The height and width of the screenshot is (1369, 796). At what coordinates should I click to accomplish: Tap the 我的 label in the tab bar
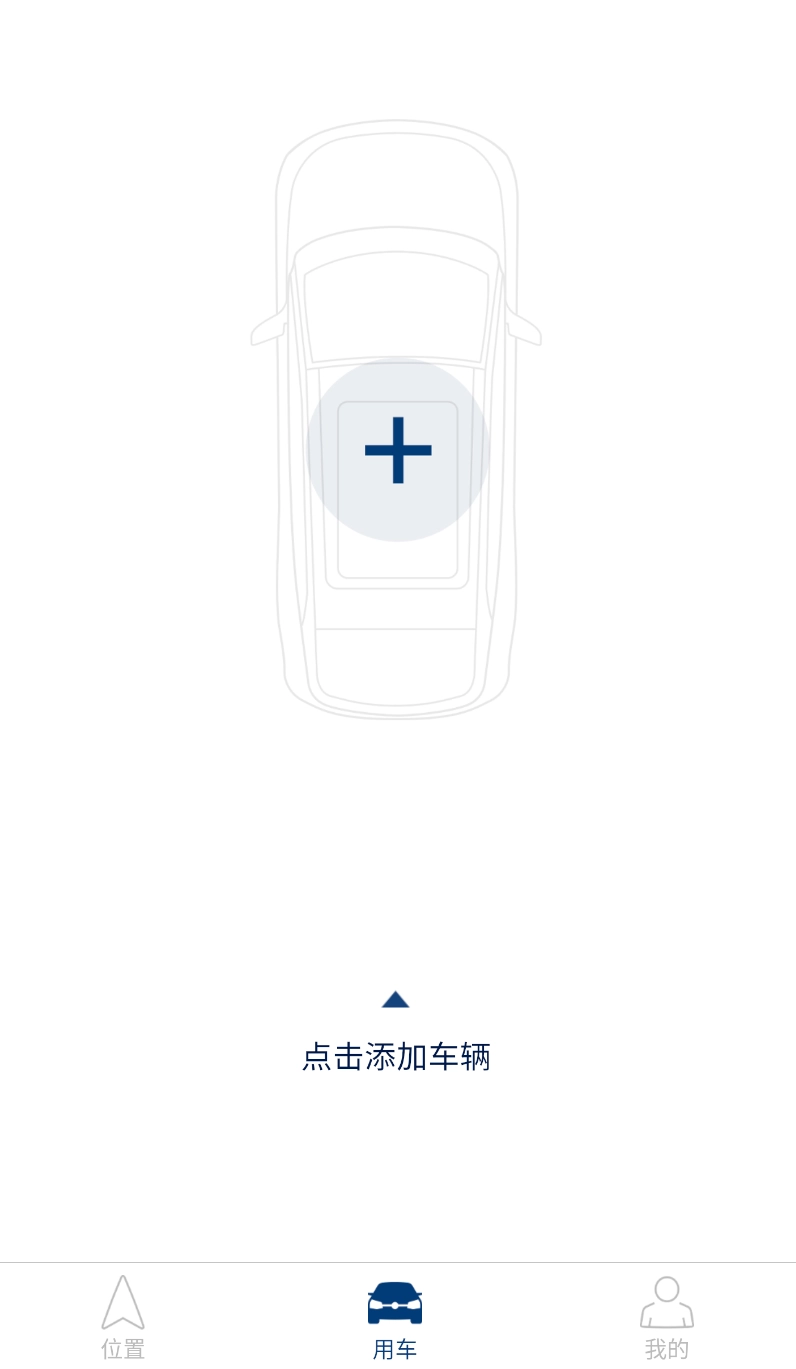click(x=666, y=1348)
